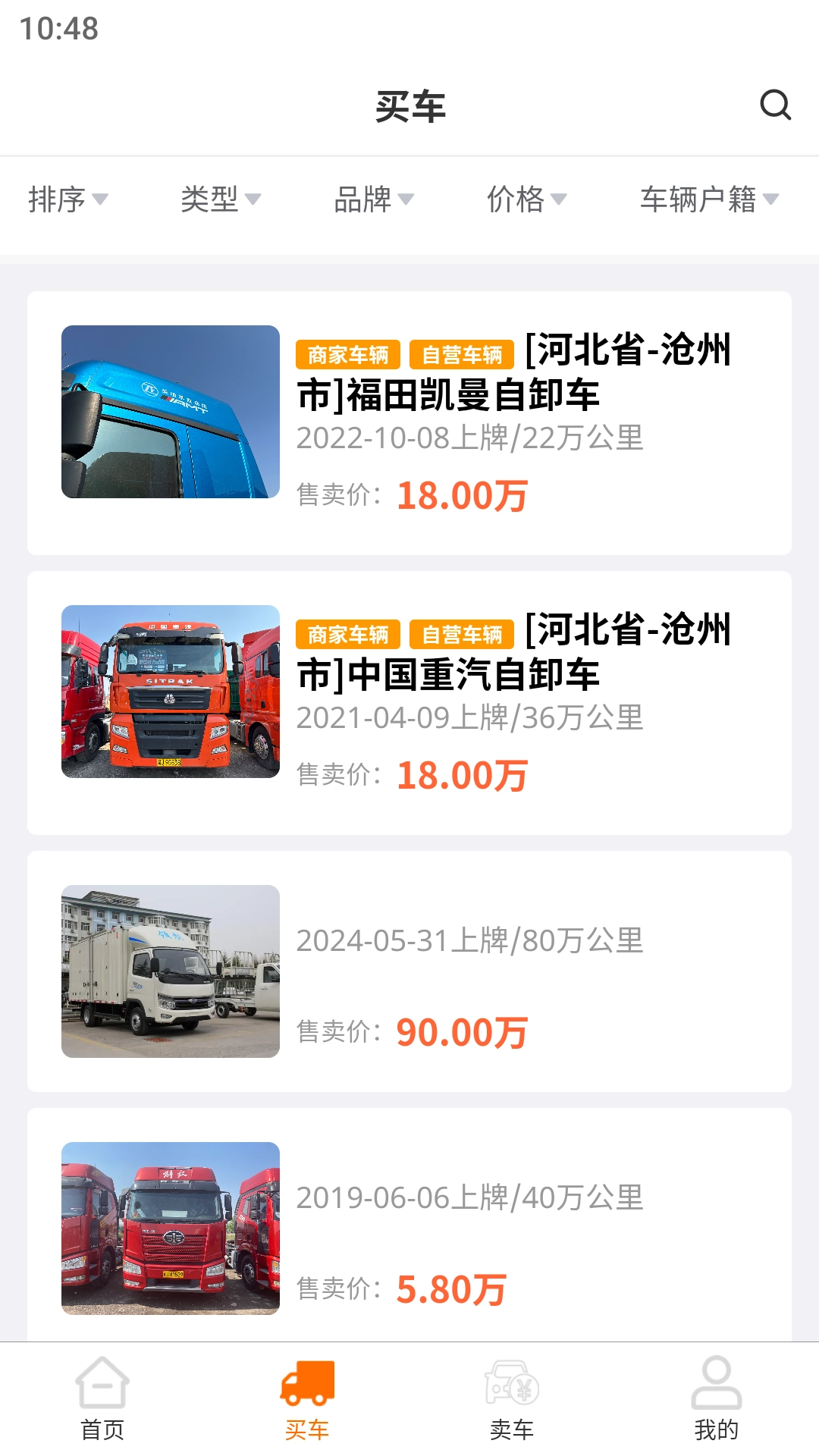Open the 排序 sort dropdown
The height and width of the screenshot is (1456, 819).
tap(67, 199)
